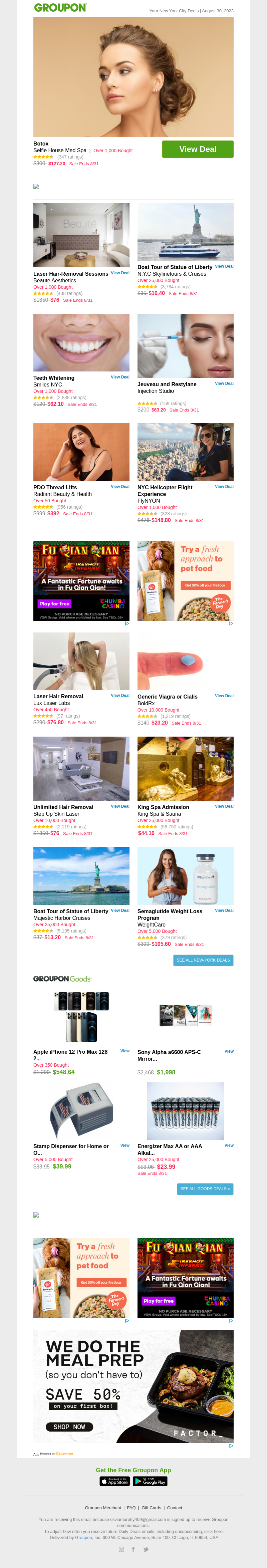The width and height of the screenshot is (267, 1568).
Task: Open View Deal for Laser Hair-Removal Sessions
Action: 120,273
